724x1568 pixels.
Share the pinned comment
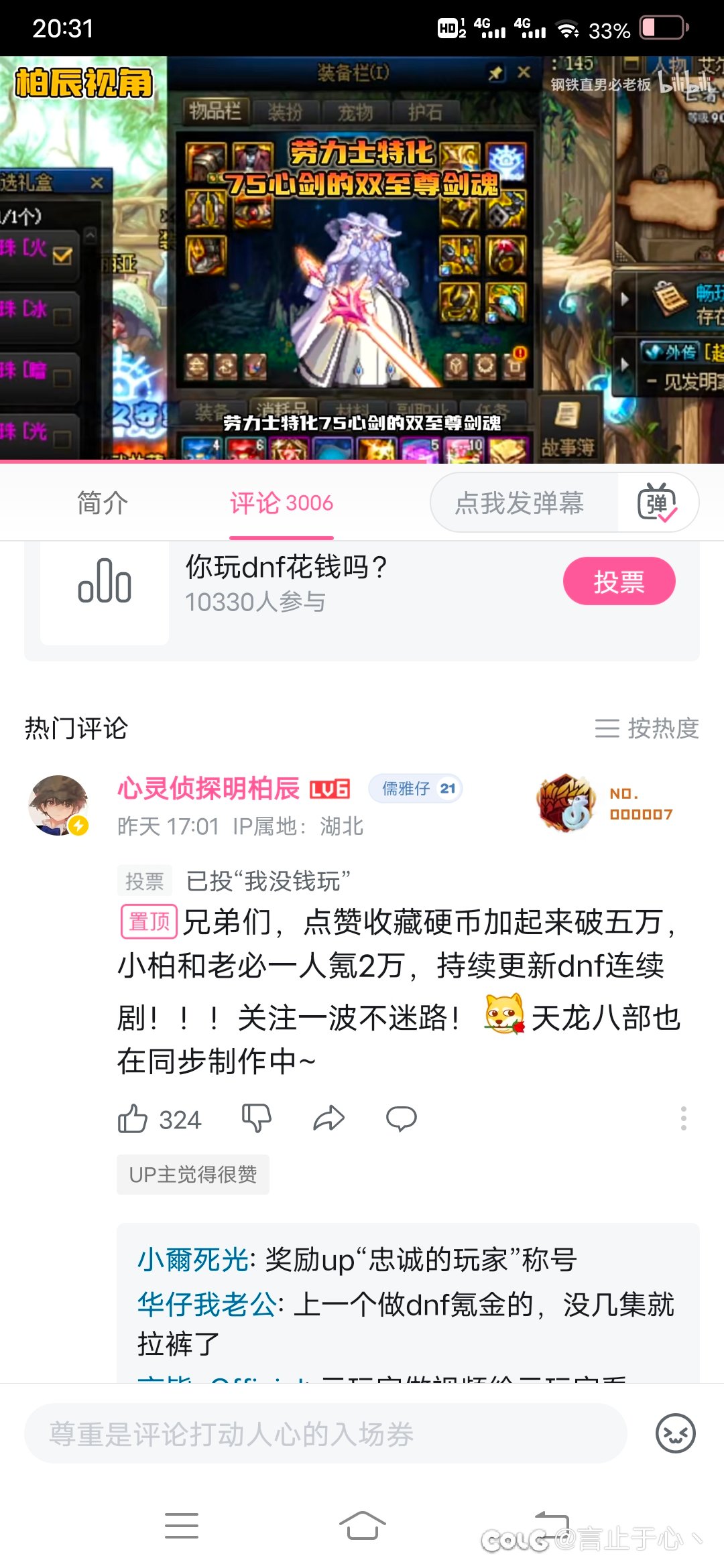click(328, 1118)
